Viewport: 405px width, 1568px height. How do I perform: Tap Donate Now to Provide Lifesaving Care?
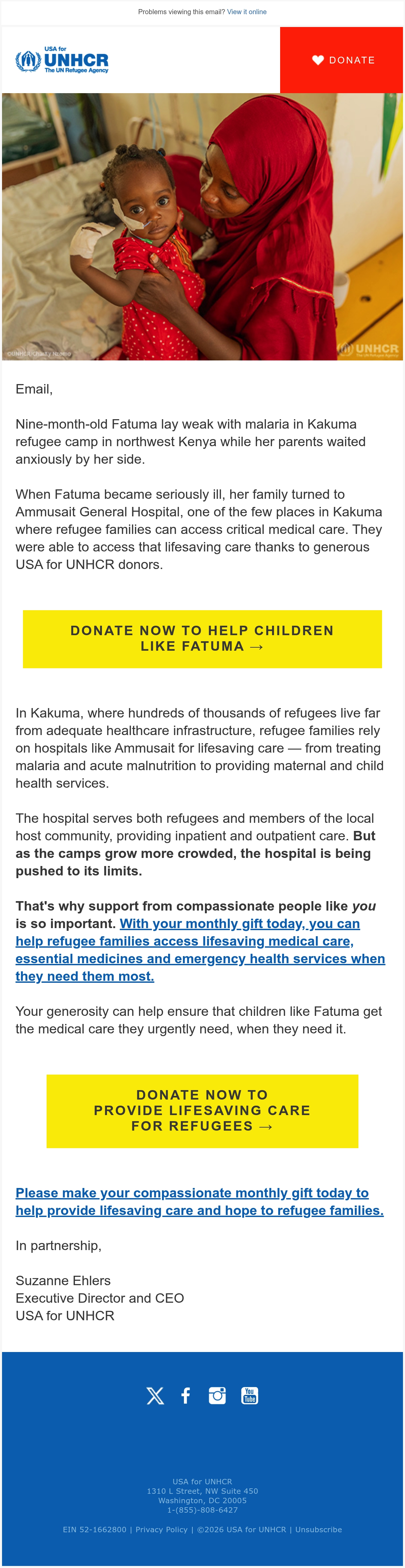coord(202,1111)
